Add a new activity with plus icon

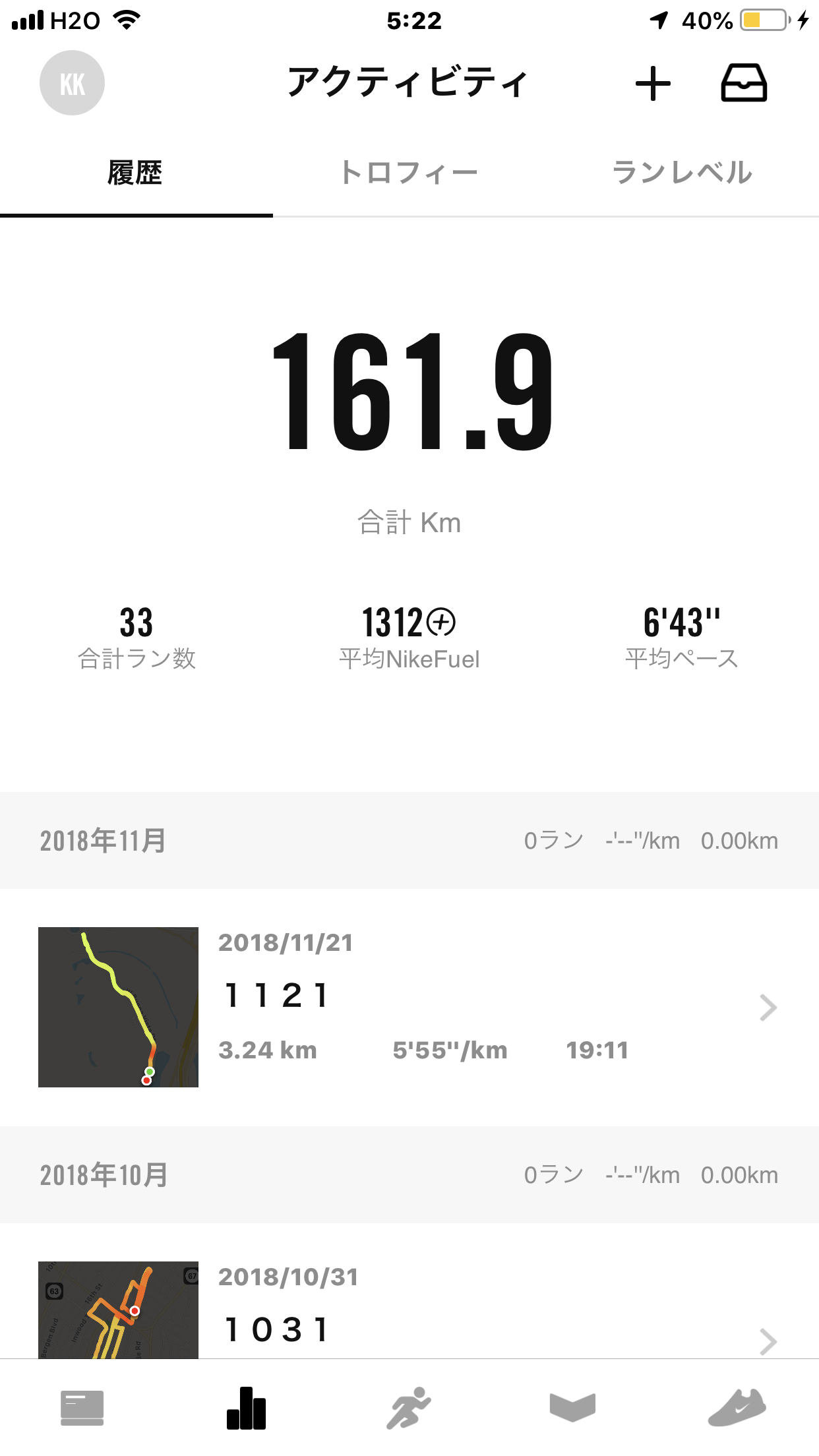coord(653,84)
